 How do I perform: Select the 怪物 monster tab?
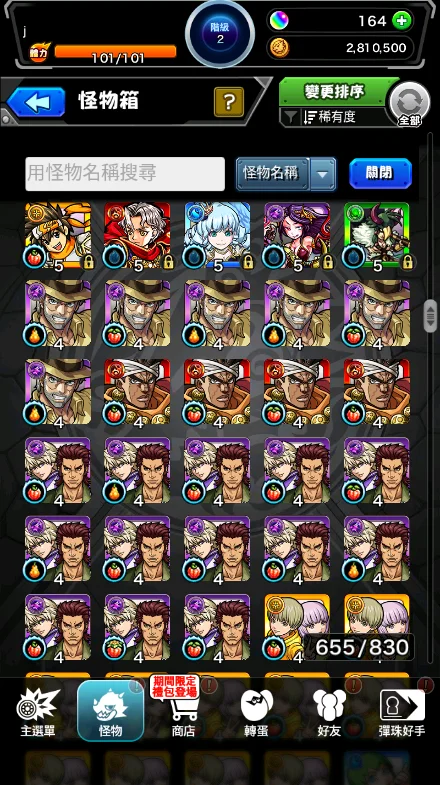coord(111,711)
